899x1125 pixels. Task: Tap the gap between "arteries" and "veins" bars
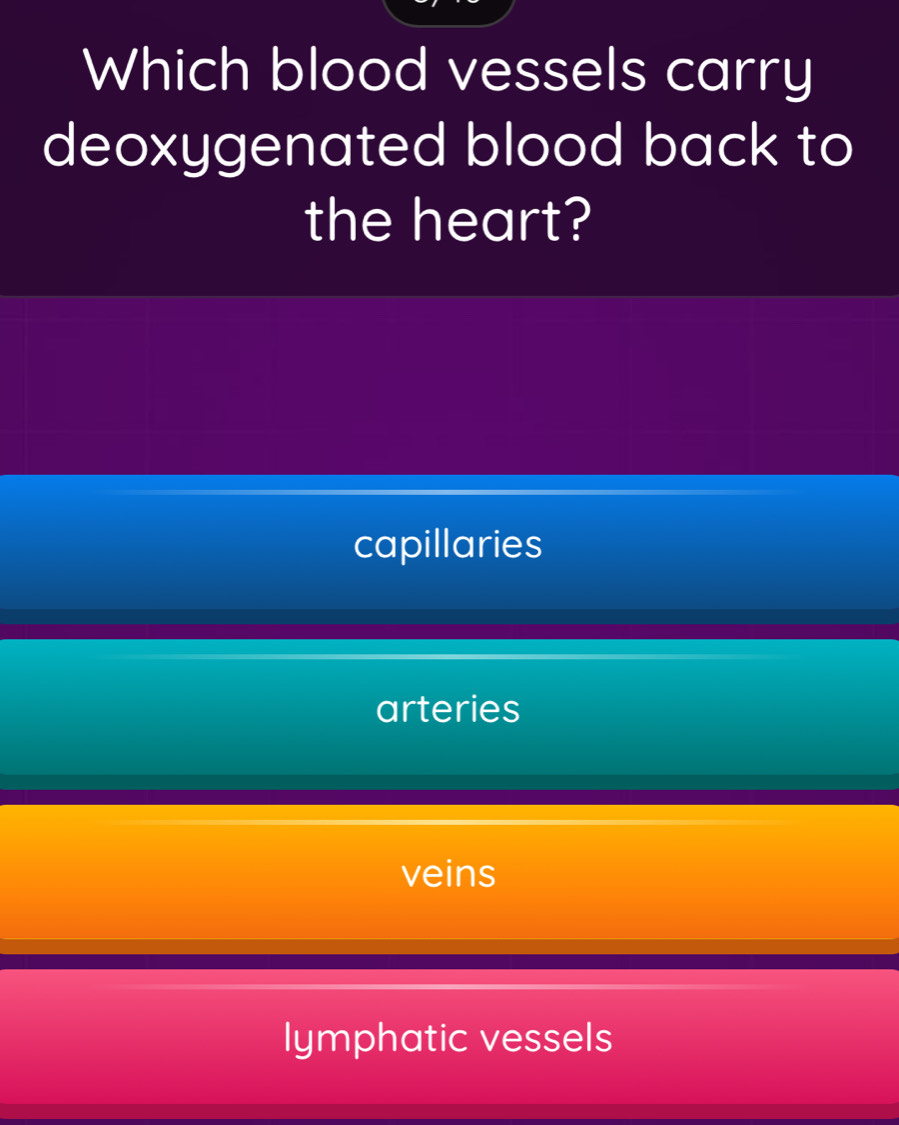[449, 791]
